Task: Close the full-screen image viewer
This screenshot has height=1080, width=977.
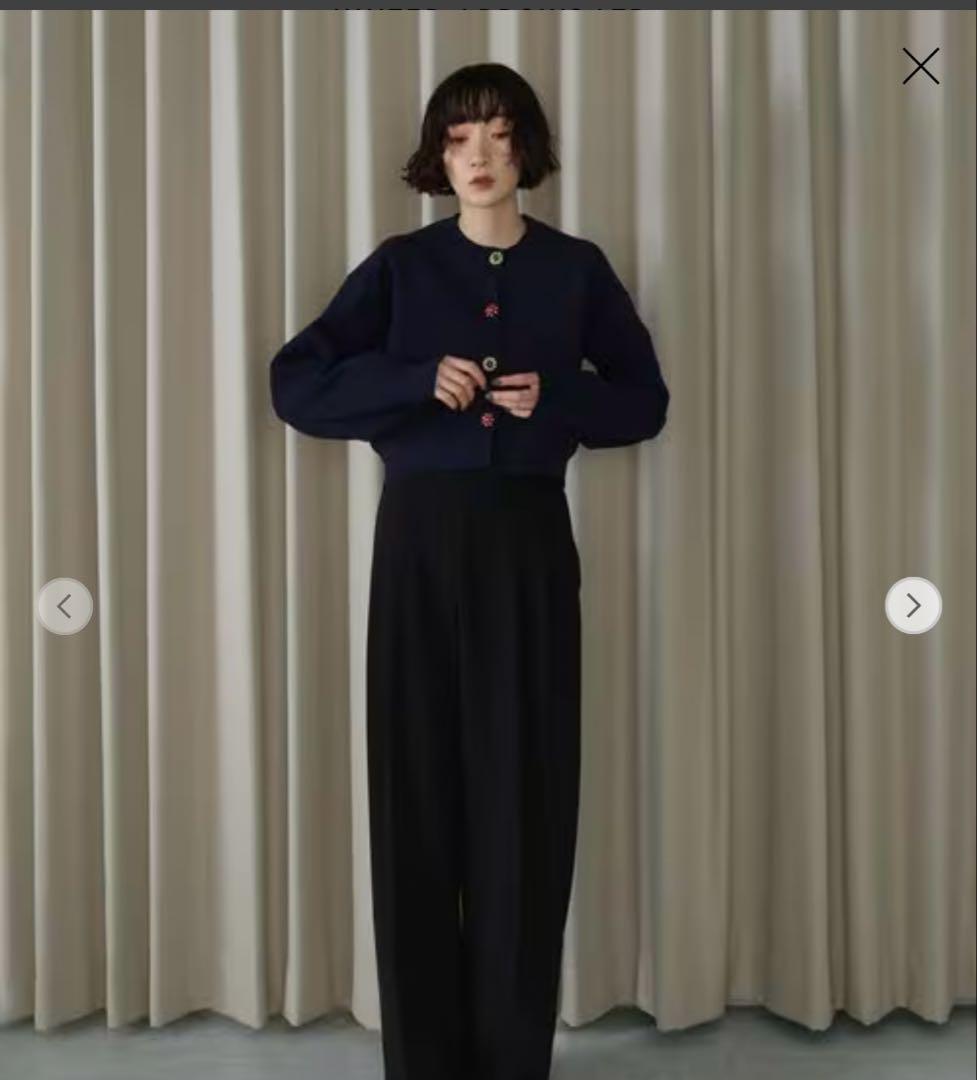Action: pos(920,66)
